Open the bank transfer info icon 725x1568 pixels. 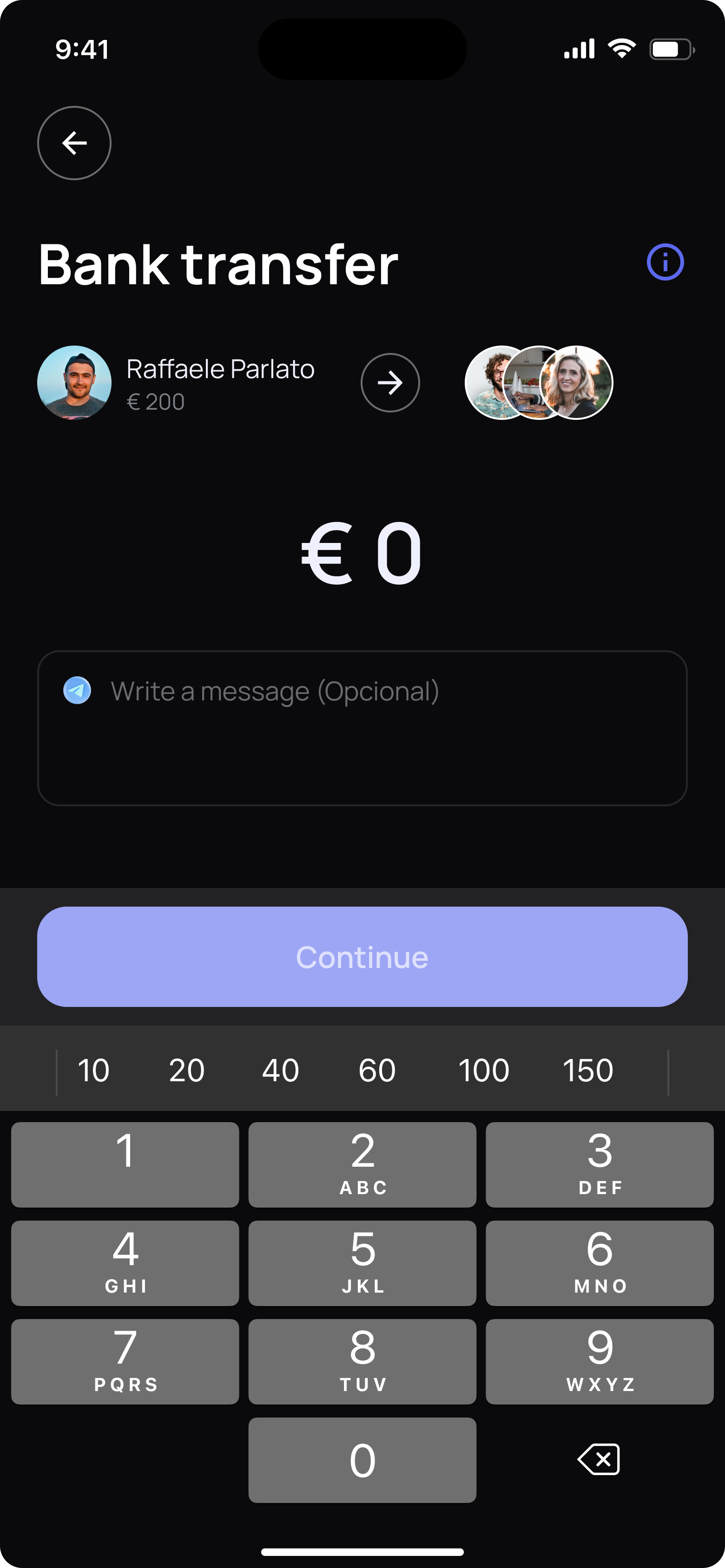[x=665, y=262]
